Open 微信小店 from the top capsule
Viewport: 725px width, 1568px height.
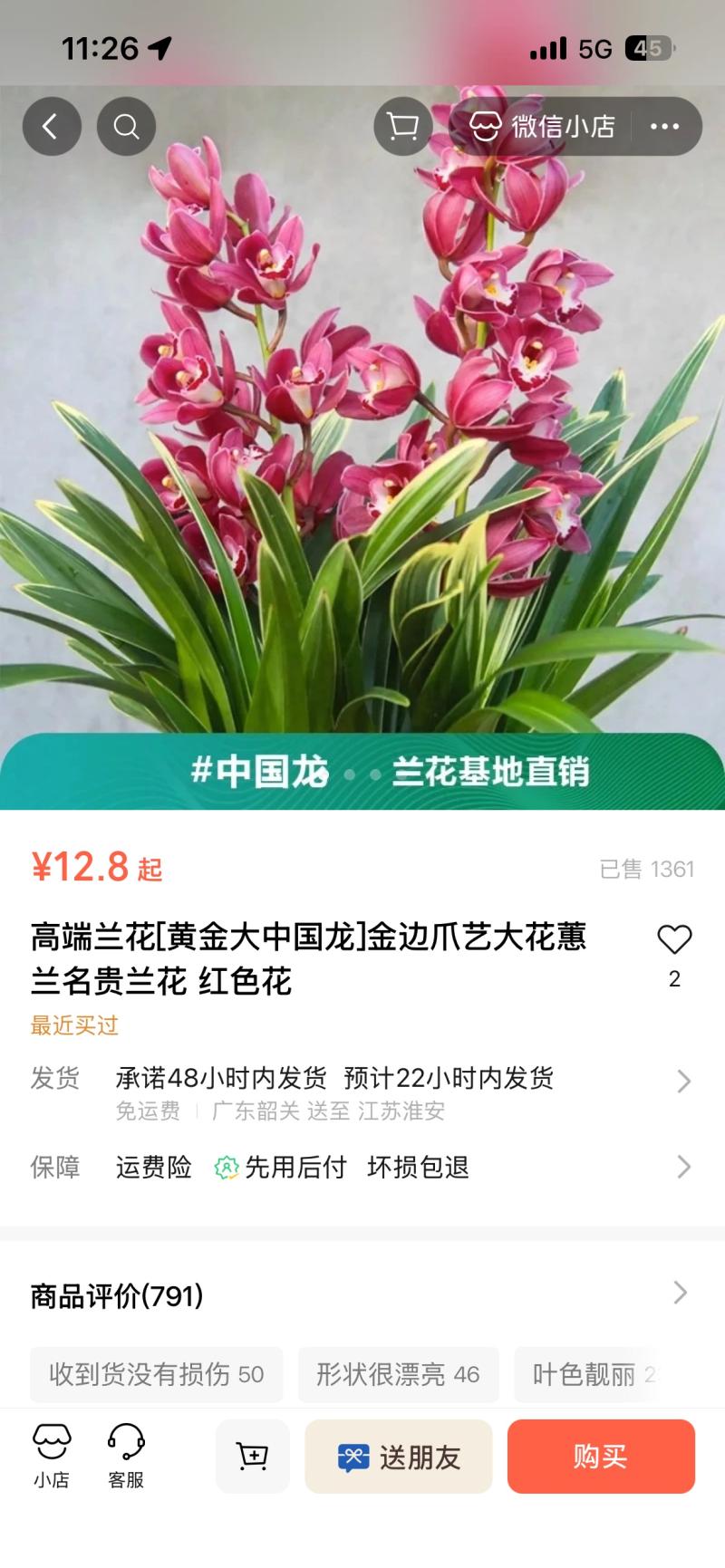[x=544, y=126]
